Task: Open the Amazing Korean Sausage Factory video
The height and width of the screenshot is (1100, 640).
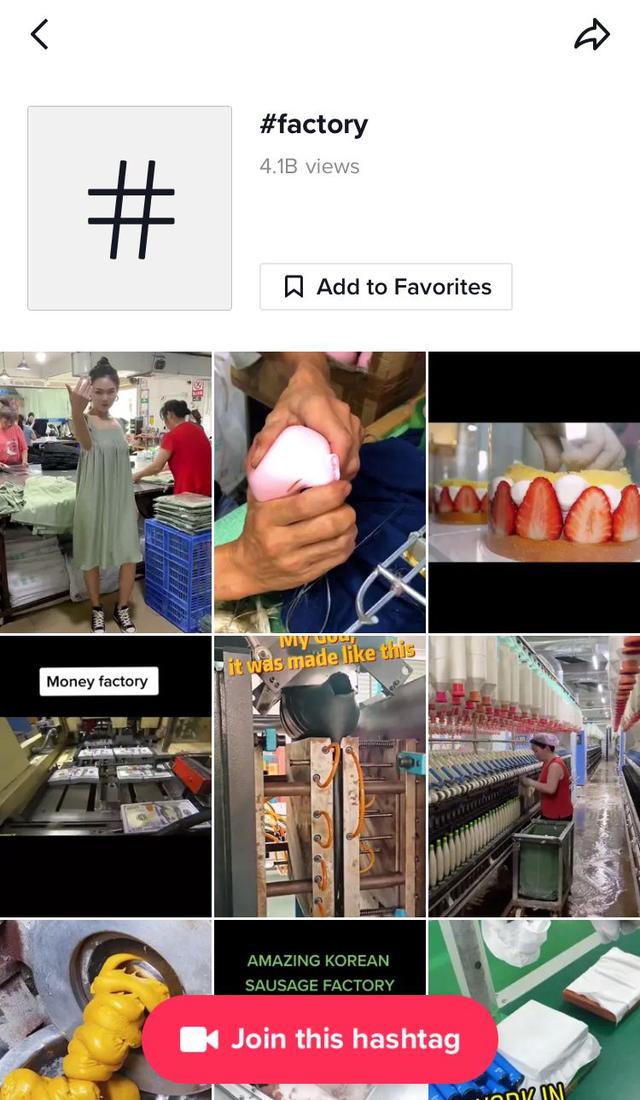Action: (x=320, y=962)
